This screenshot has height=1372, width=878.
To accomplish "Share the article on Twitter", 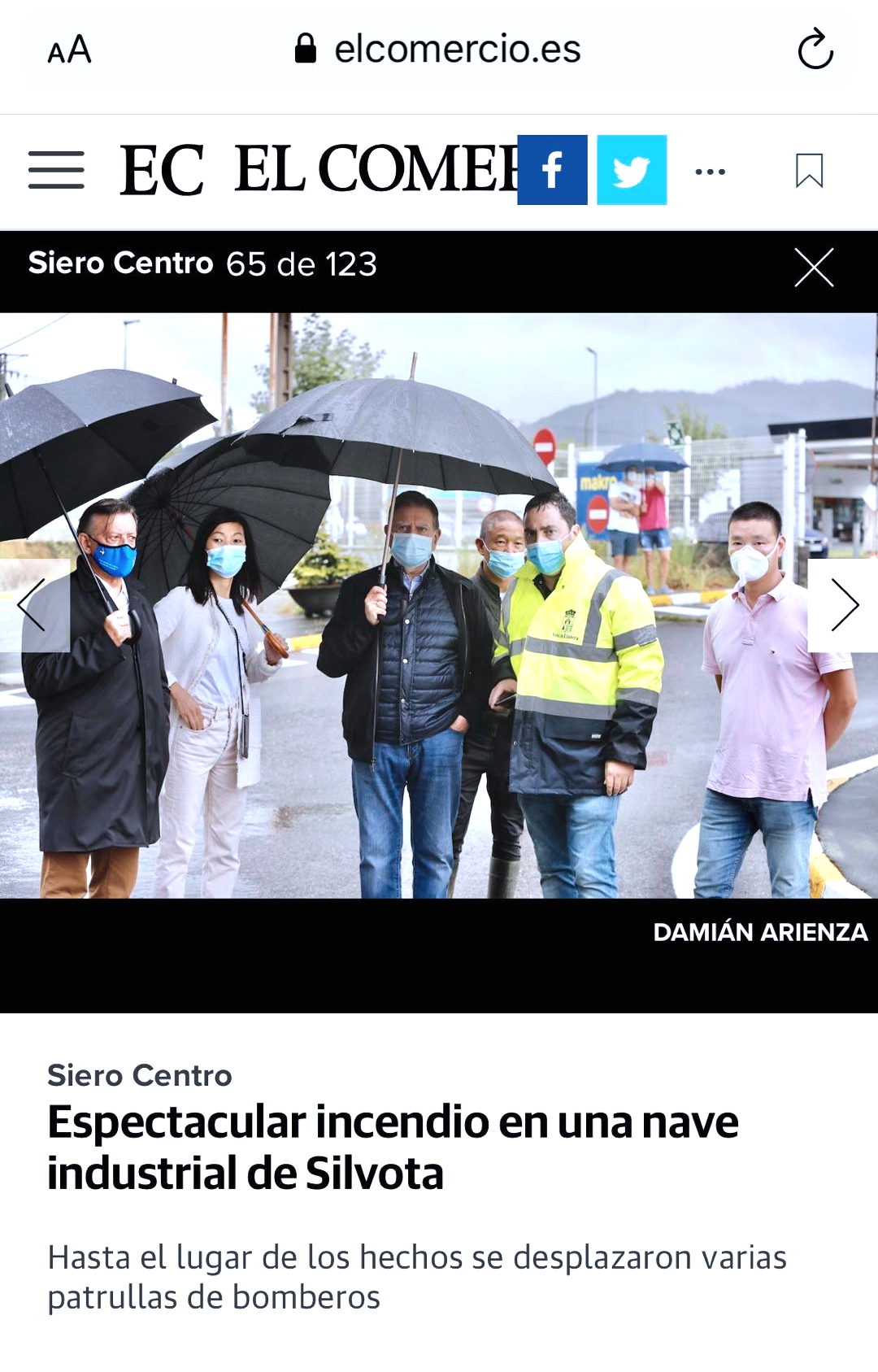I will point(632,170).
